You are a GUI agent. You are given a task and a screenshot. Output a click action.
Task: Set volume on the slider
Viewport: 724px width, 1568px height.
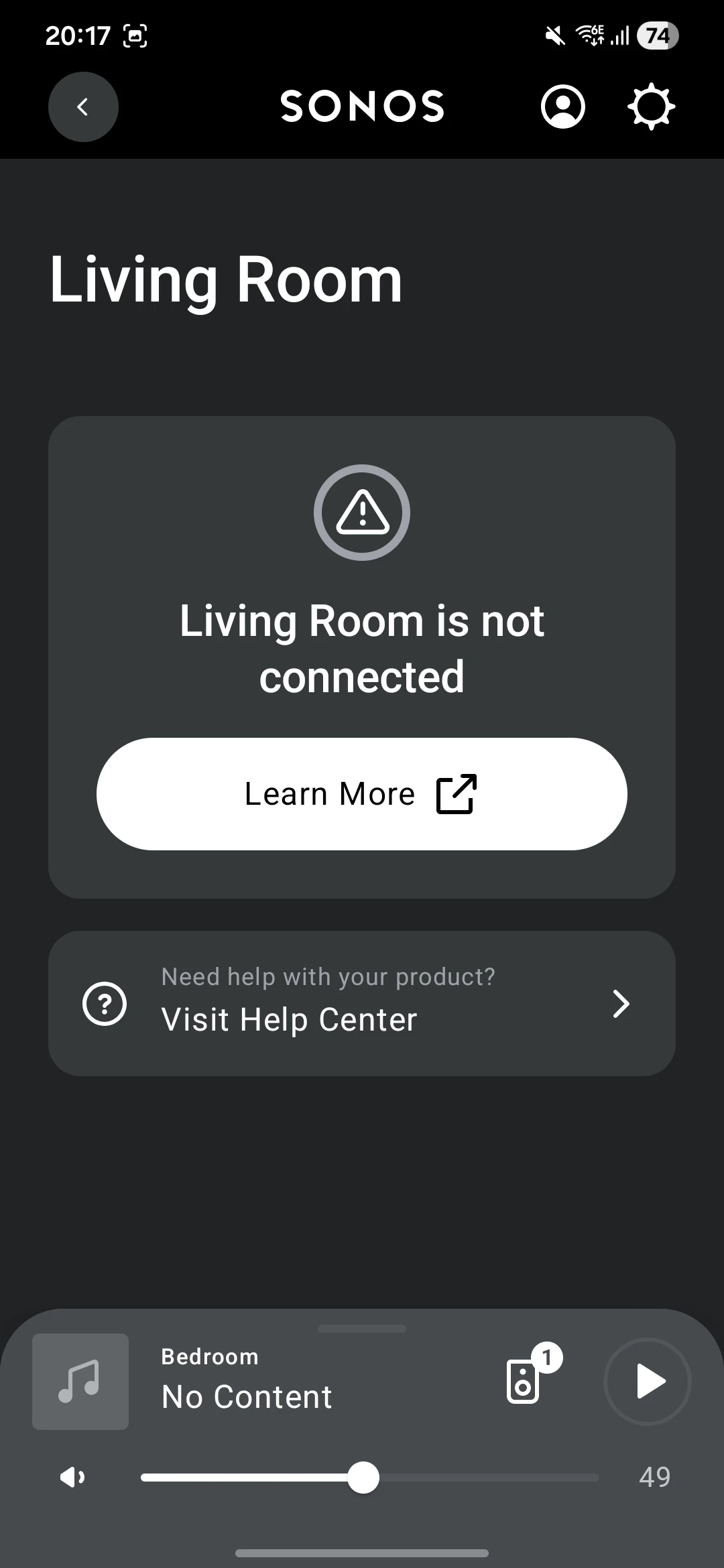point(363,1478)
